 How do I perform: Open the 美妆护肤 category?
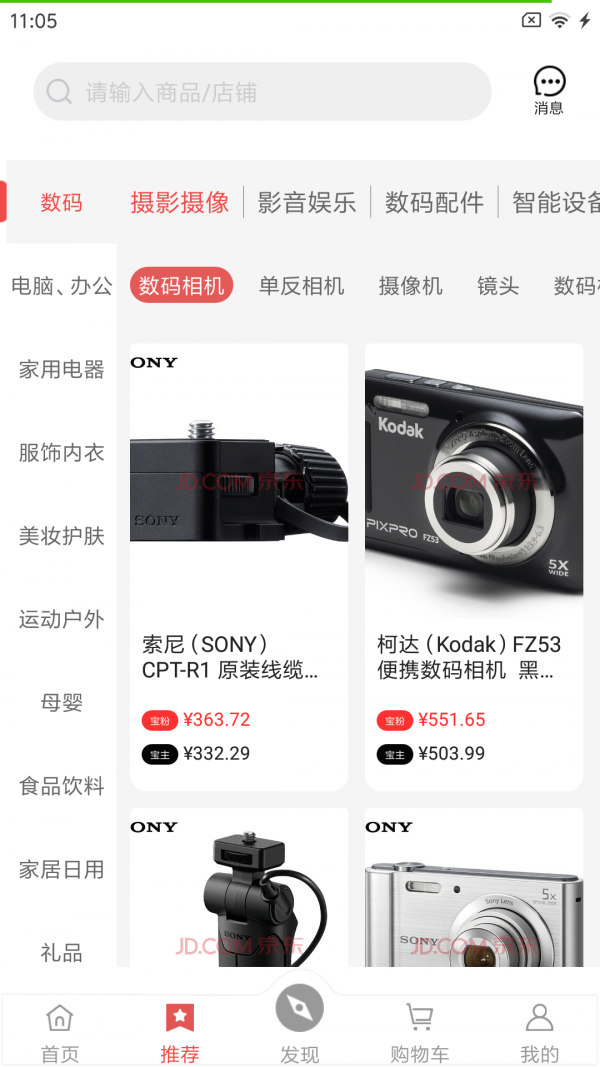click(61, 536)
